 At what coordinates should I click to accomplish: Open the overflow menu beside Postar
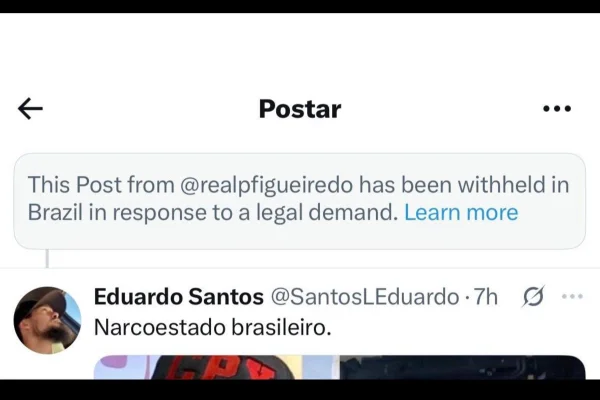(x=556, y=109)
